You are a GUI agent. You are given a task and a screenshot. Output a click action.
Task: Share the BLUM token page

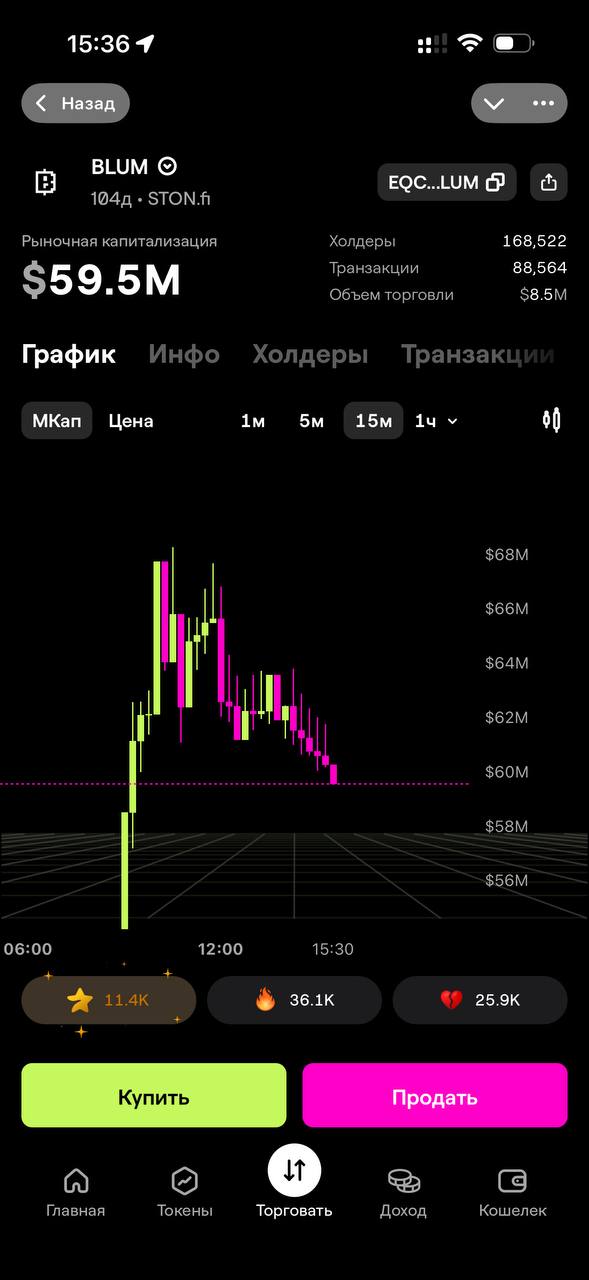[x=548, y=182]
